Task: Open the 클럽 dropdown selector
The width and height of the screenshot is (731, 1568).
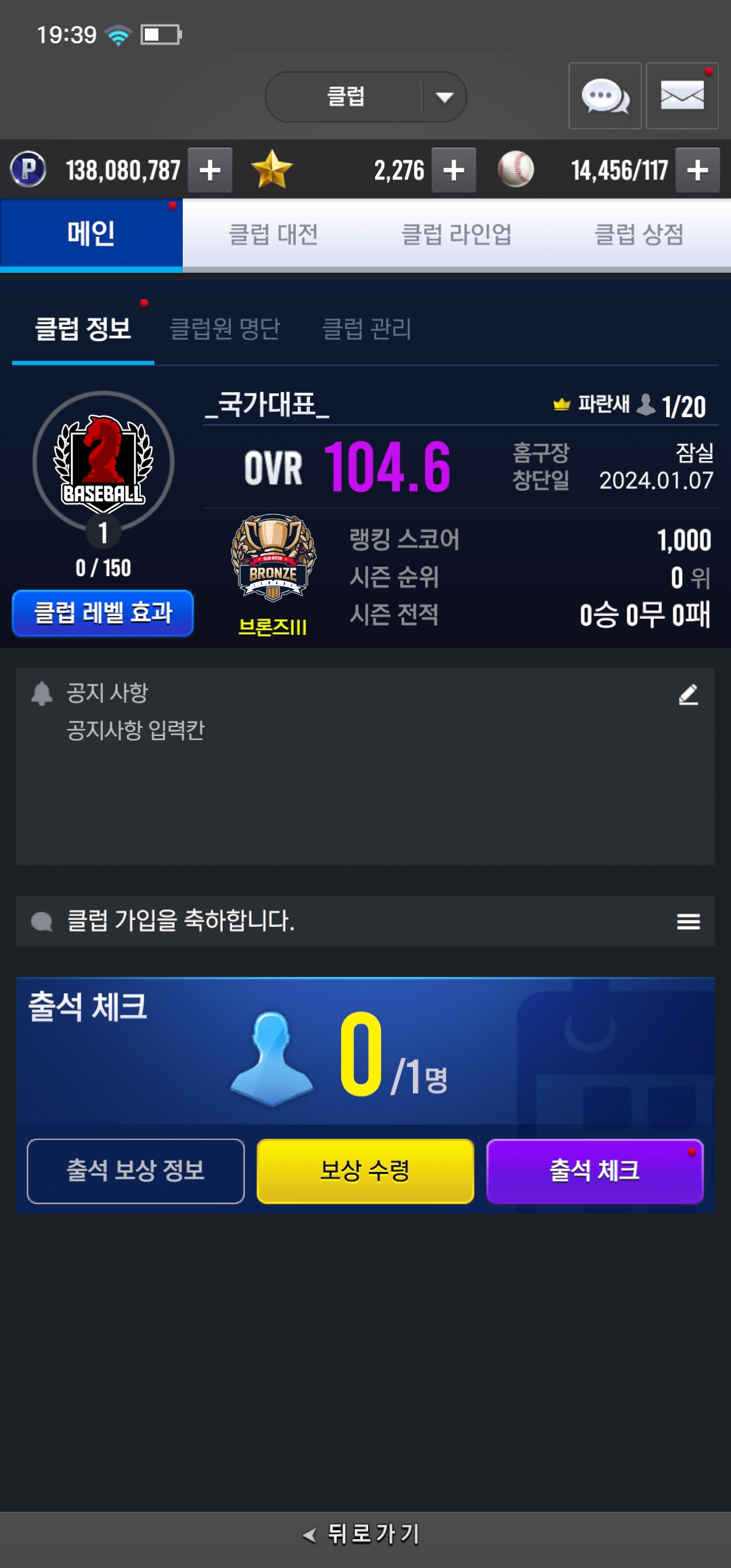Action: (x=365, y=97)
